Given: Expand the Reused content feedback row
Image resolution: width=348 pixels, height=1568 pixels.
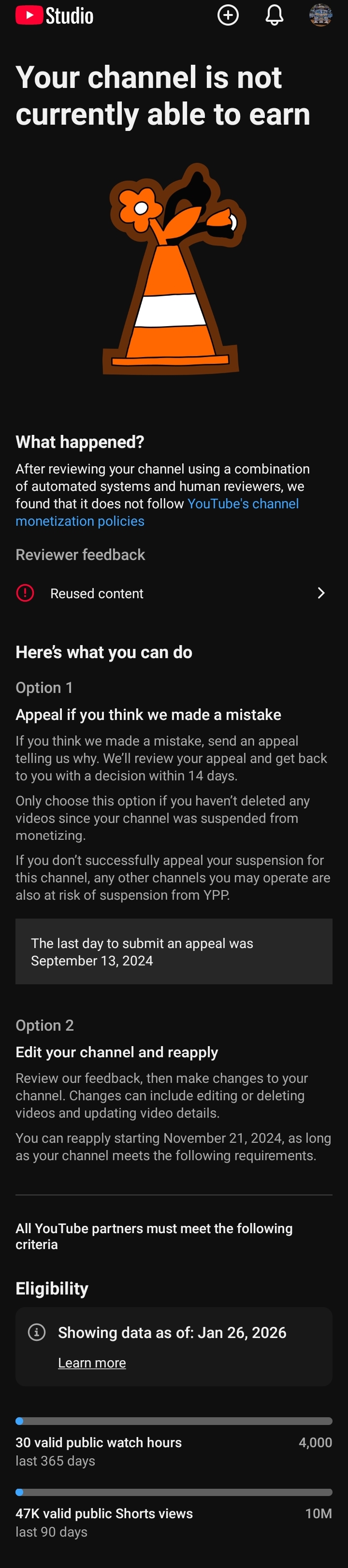Looking at the screenshot, I should [174, 593].
